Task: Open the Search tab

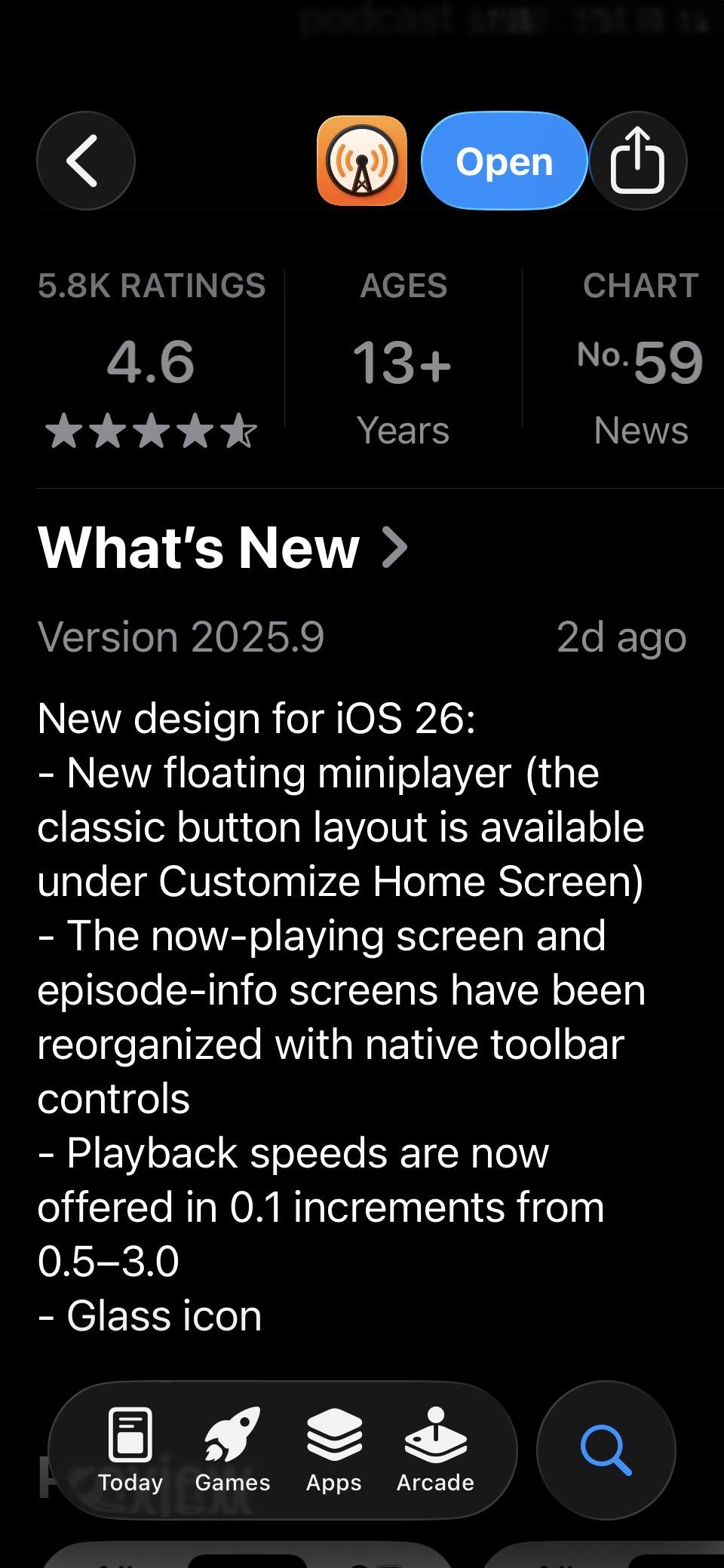Action: [606, 1450]
